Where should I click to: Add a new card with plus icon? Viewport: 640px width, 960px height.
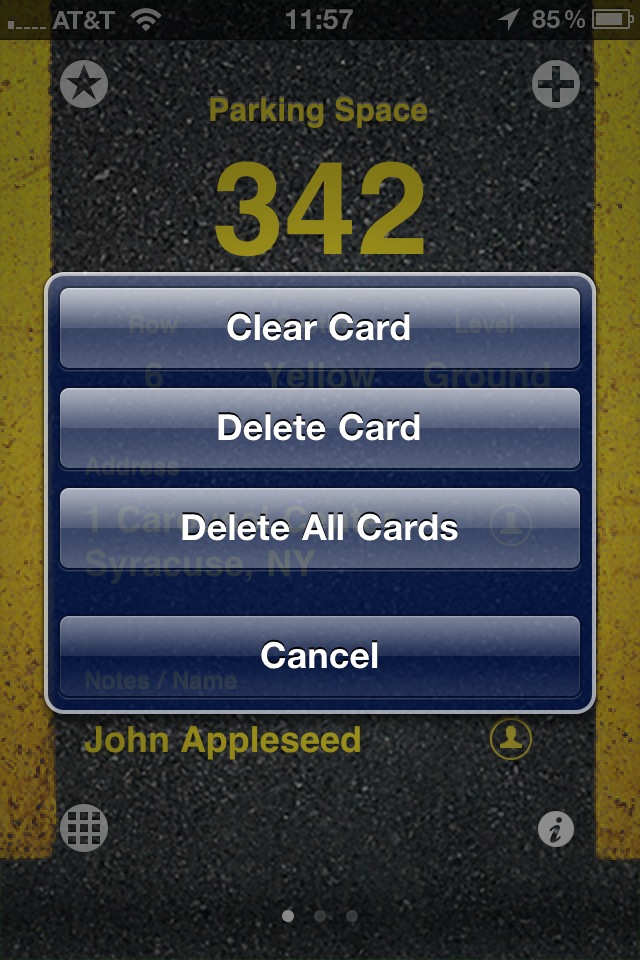555,84
